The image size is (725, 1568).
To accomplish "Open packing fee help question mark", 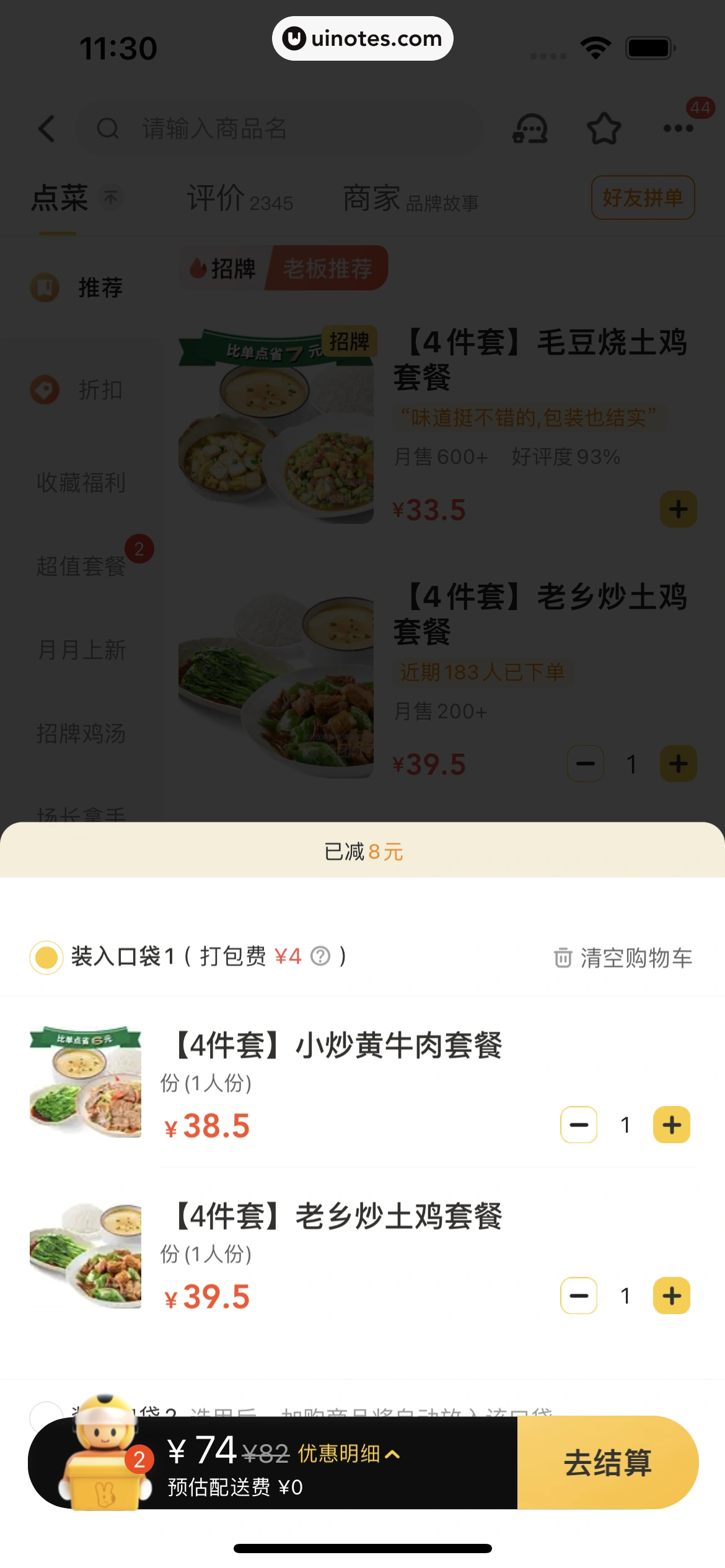I will pyautogui.click(x=320, y=957).
